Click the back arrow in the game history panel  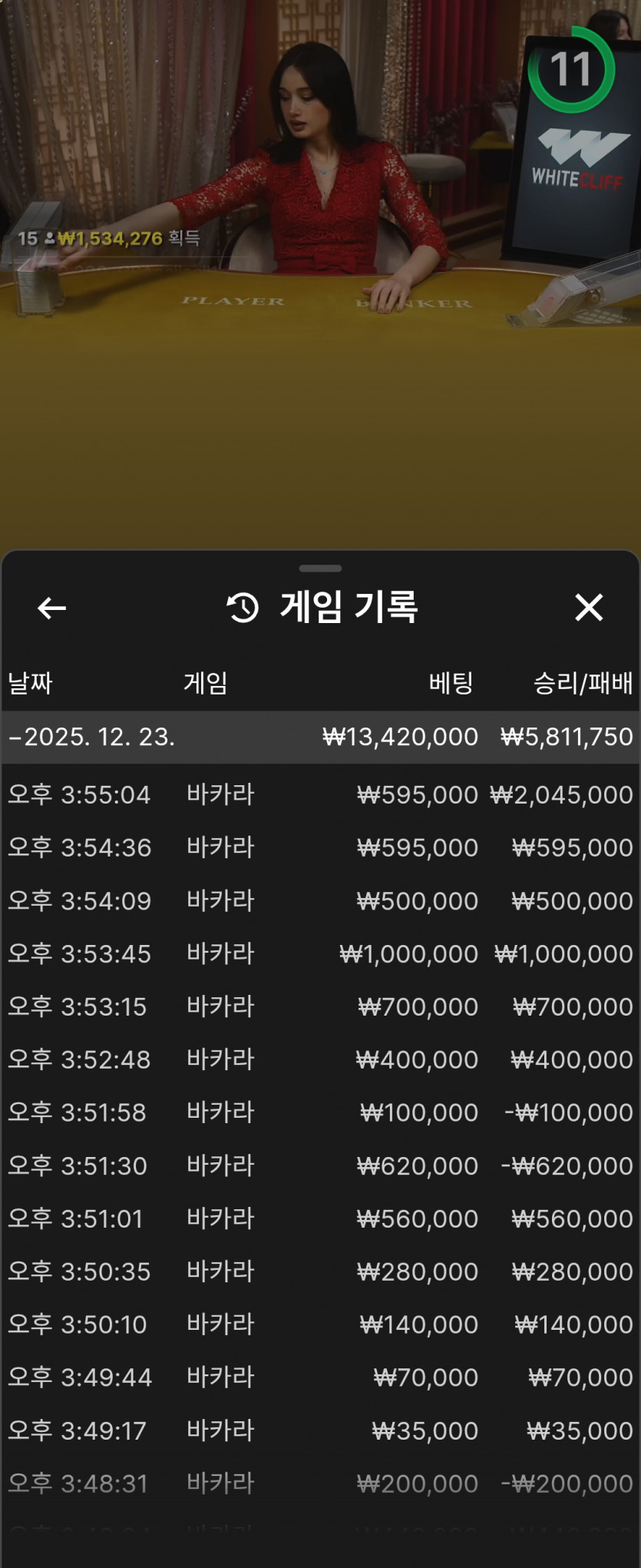point(51,608)
